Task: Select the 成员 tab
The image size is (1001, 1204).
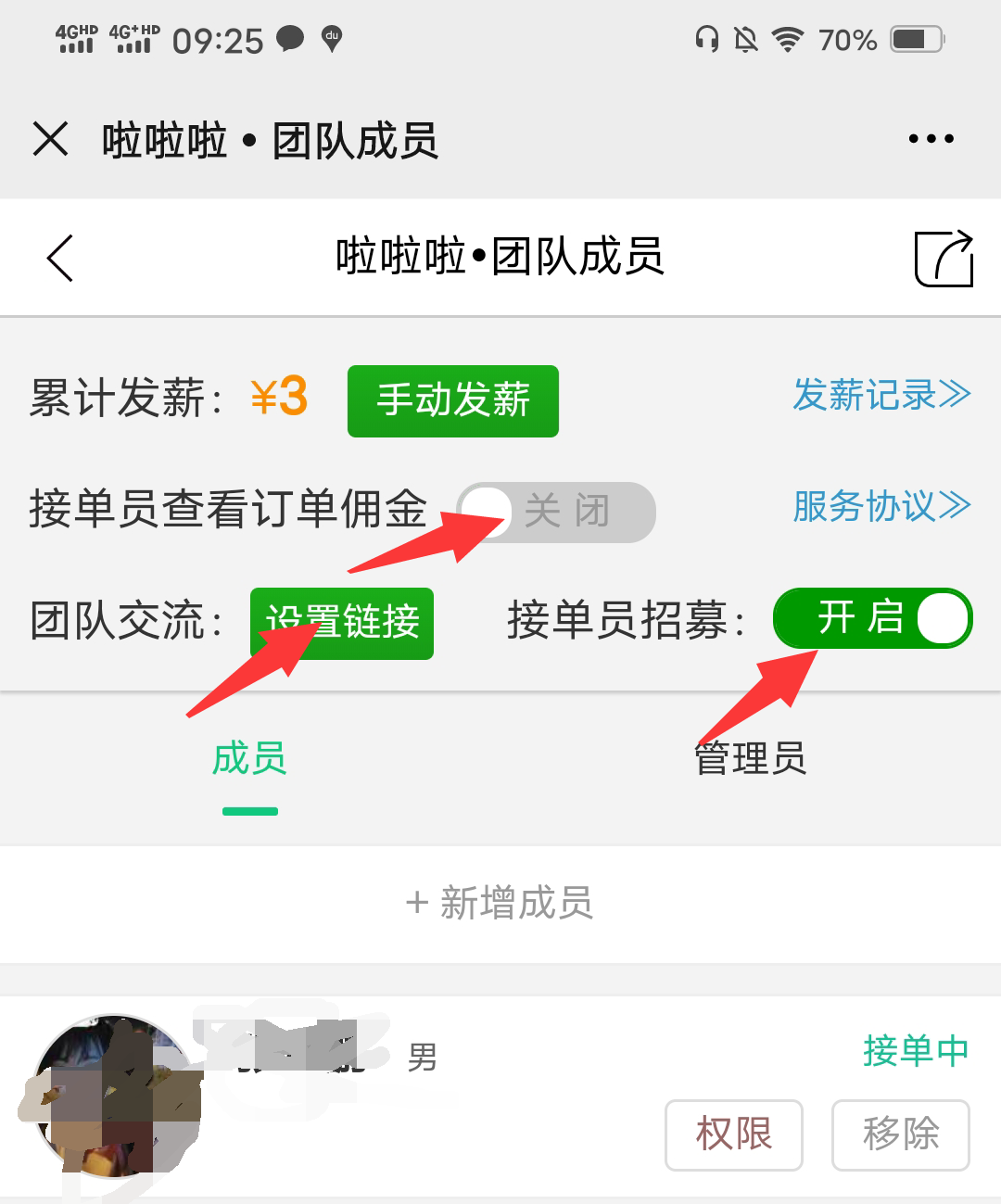Action: coord(249,759)
